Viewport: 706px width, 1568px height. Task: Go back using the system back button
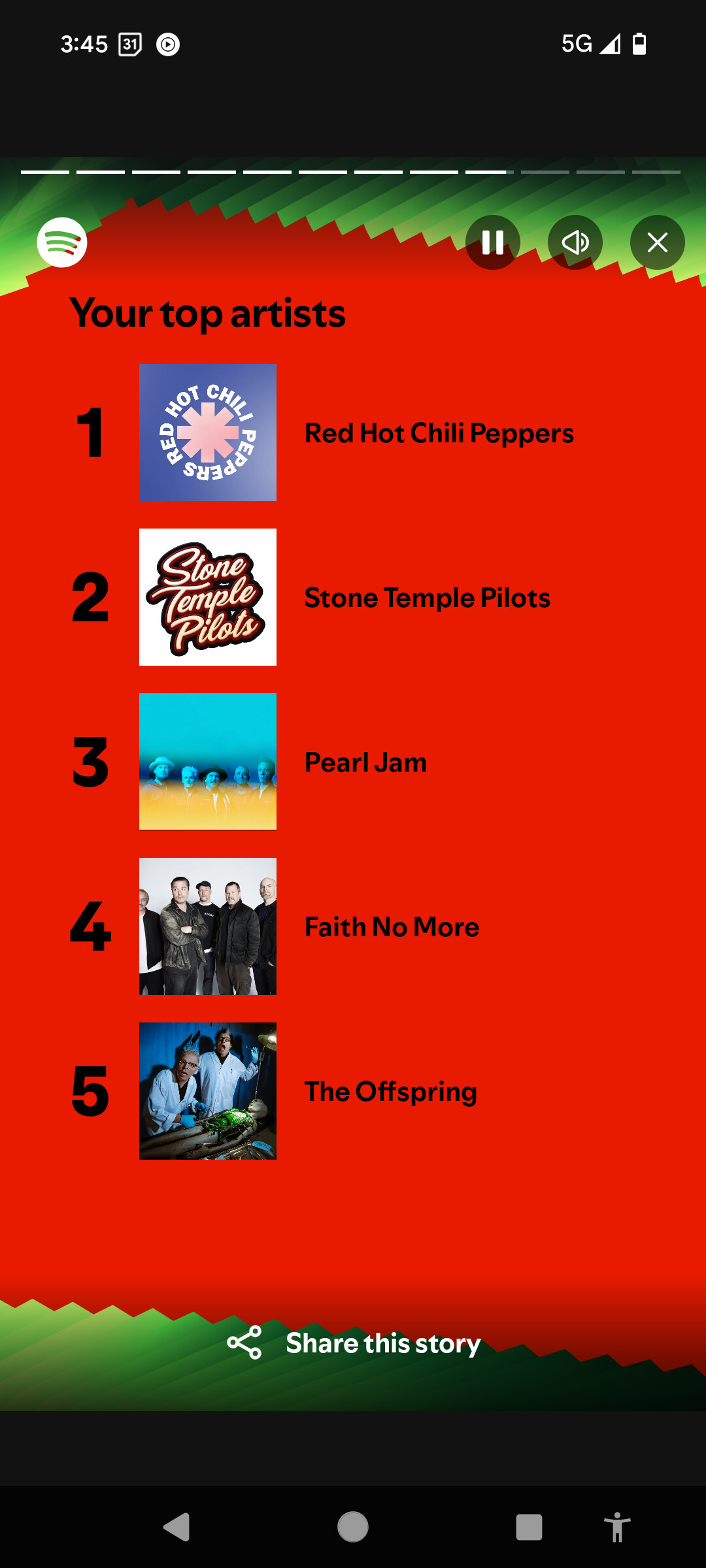point(176,1527)
